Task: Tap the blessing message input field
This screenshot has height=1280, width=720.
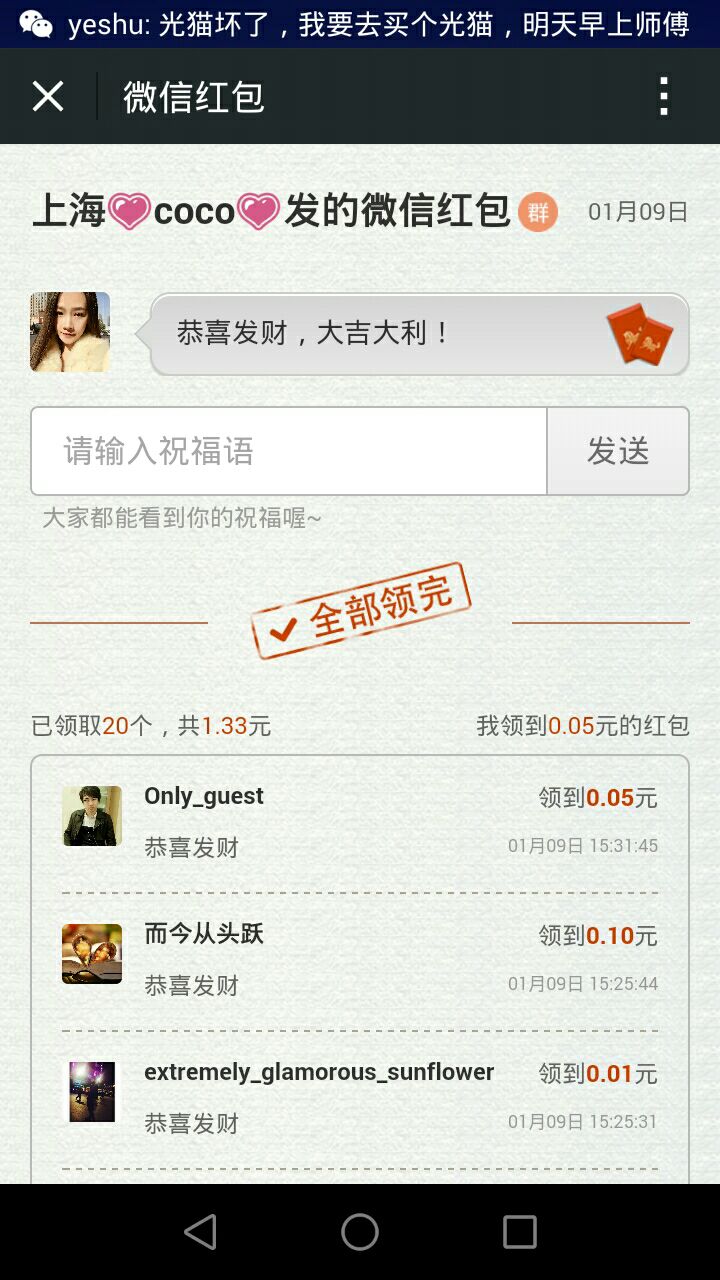Action: (289, 451)
